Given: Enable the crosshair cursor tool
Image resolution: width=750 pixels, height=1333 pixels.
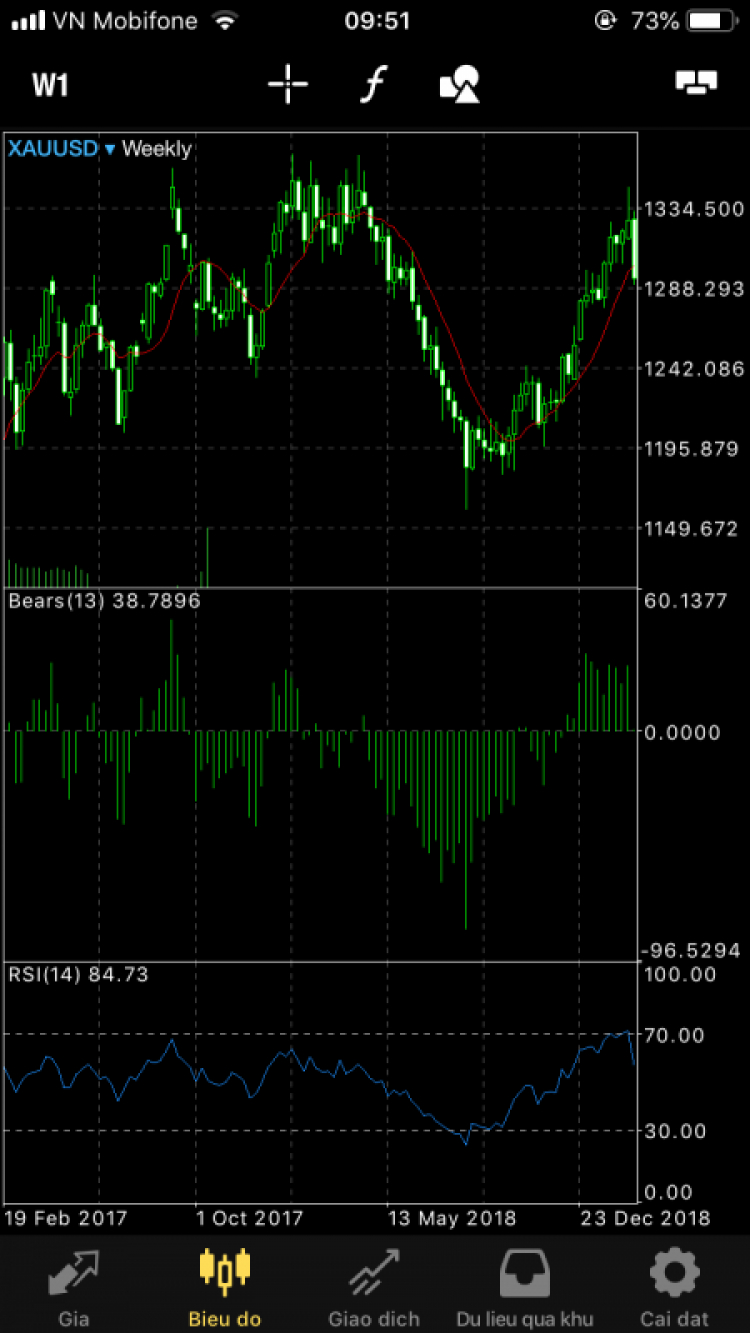Looking at the screenshot, I should pos(288,84).
